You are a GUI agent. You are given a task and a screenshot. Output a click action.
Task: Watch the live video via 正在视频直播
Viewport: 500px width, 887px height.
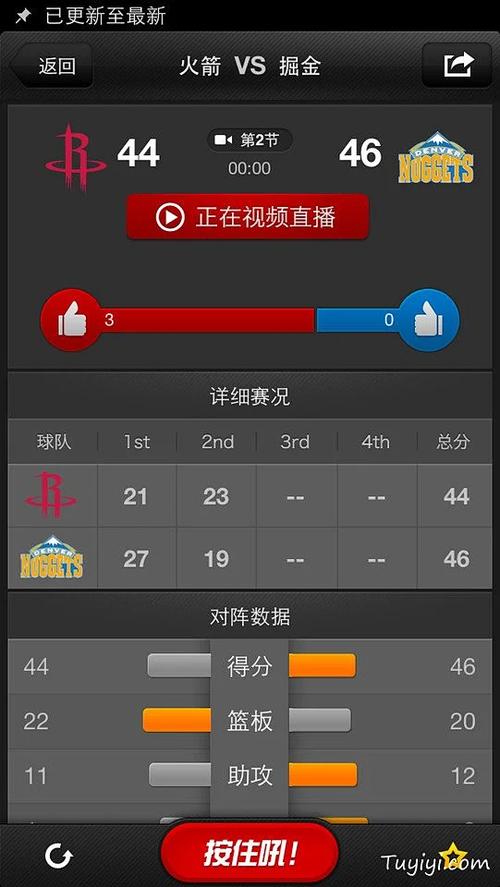[247, 217]
